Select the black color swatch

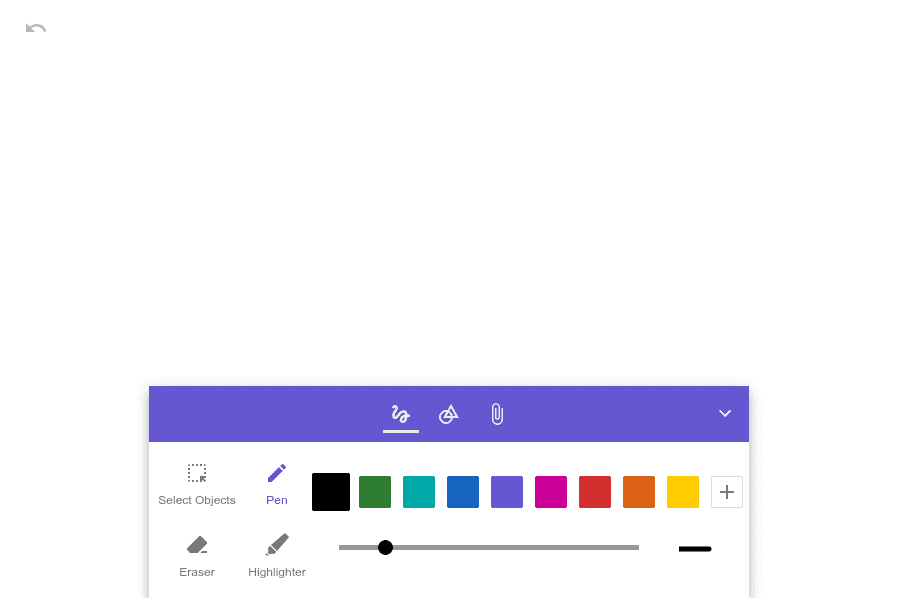coord(331,492)
